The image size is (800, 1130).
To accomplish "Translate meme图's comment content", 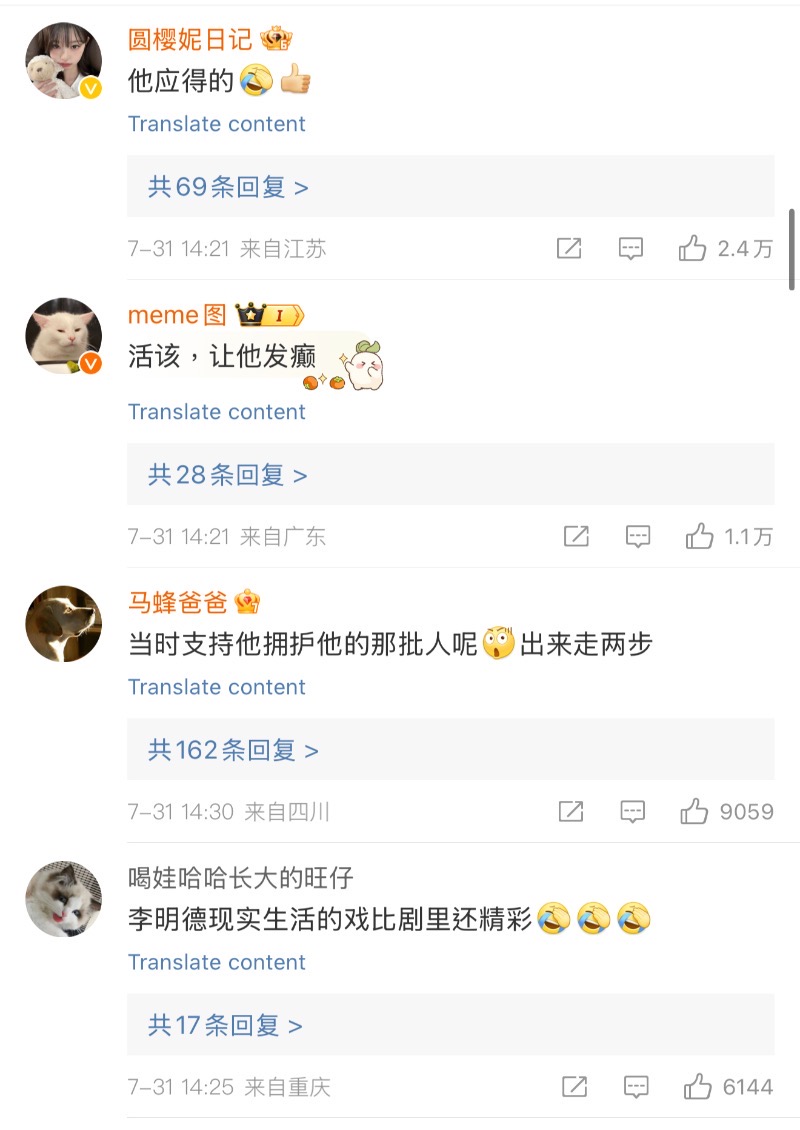I will tap(217, 412).
